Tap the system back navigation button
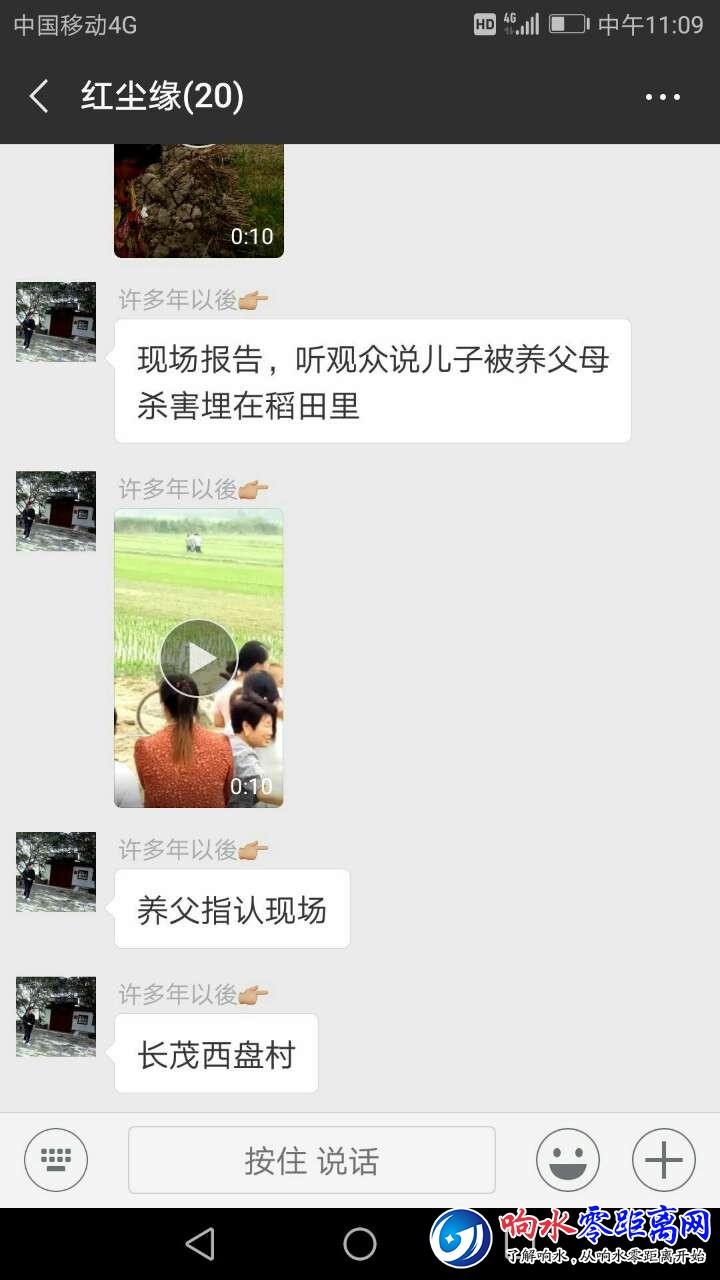Screen dimensions: 720x1280 click(x=200, y=1244)
